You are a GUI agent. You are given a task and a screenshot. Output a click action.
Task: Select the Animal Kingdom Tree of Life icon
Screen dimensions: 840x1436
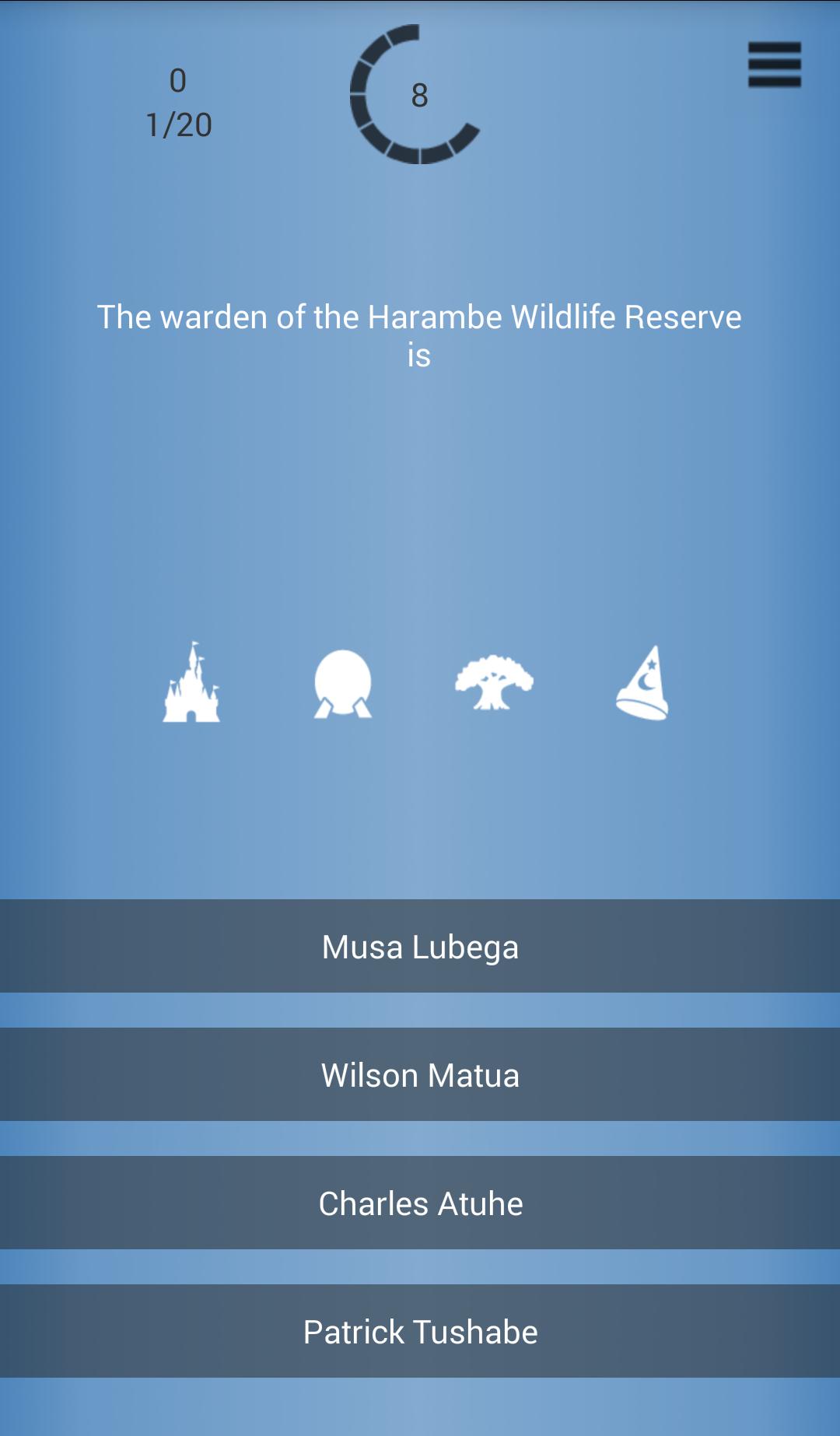pyautogui.click(x=494, y=683)
